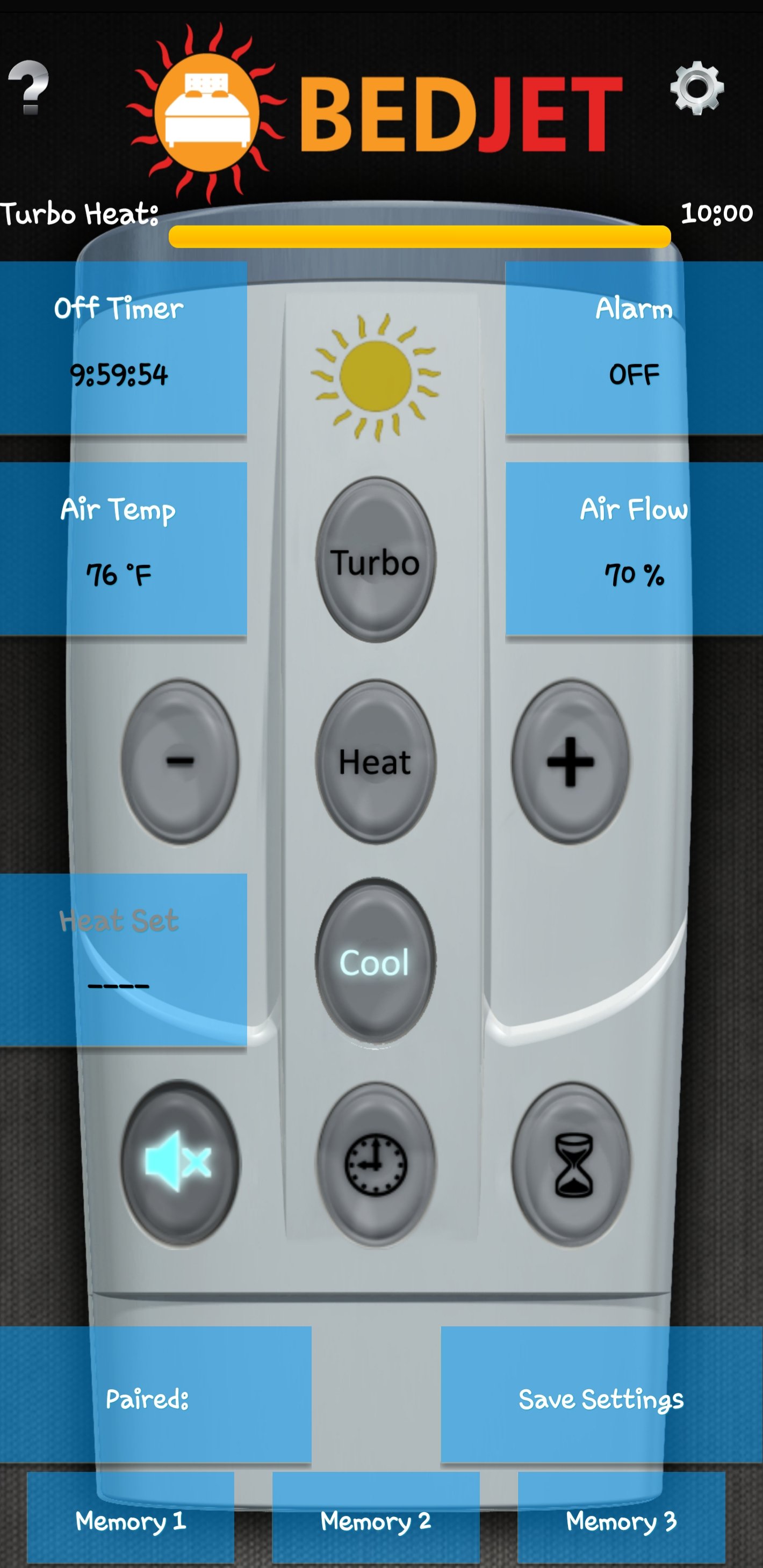Open the settings gear
Screen dimensions: 763x1568
click(x=696, y=87)
